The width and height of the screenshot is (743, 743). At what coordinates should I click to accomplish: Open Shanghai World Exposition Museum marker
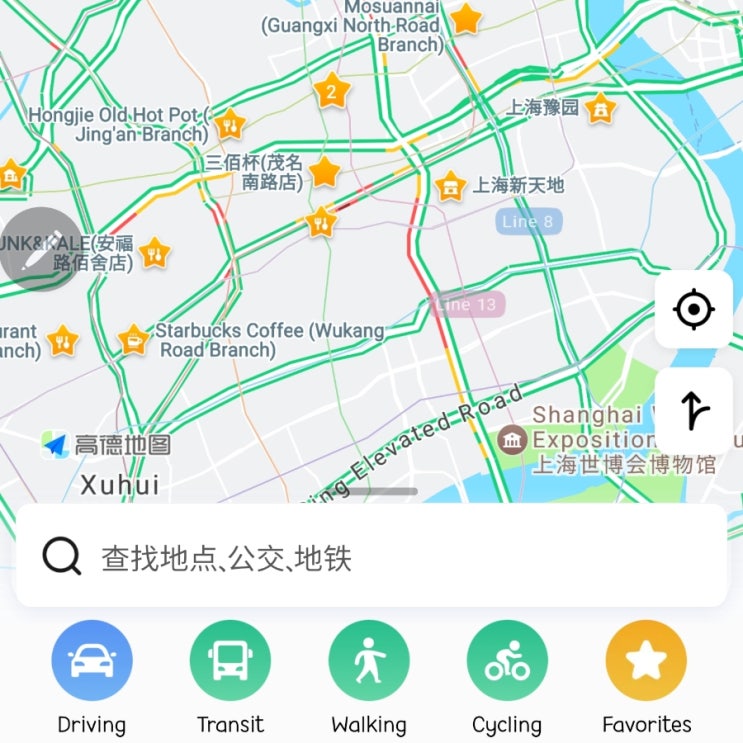512,440
